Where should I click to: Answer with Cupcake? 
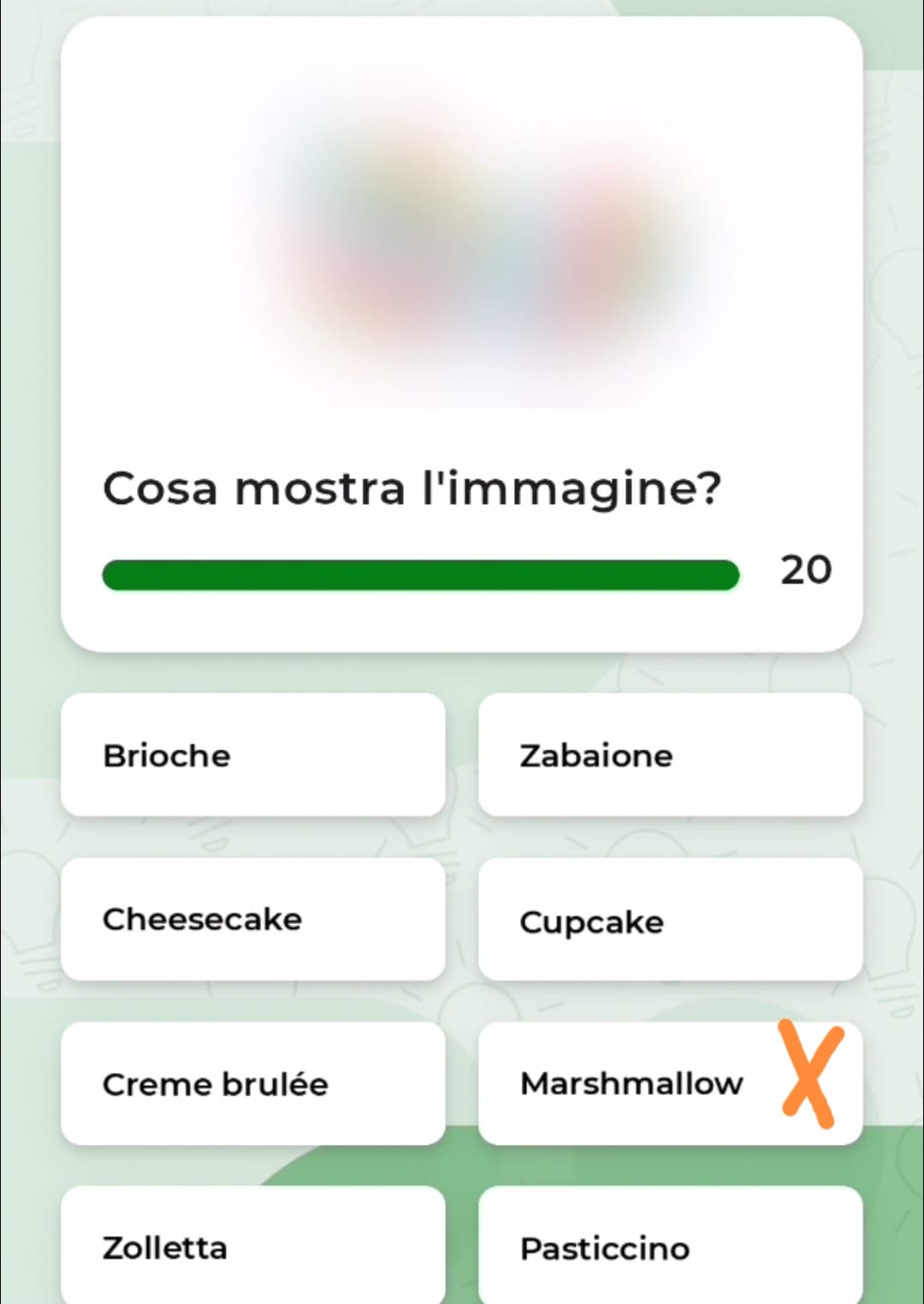click(670, 919)
